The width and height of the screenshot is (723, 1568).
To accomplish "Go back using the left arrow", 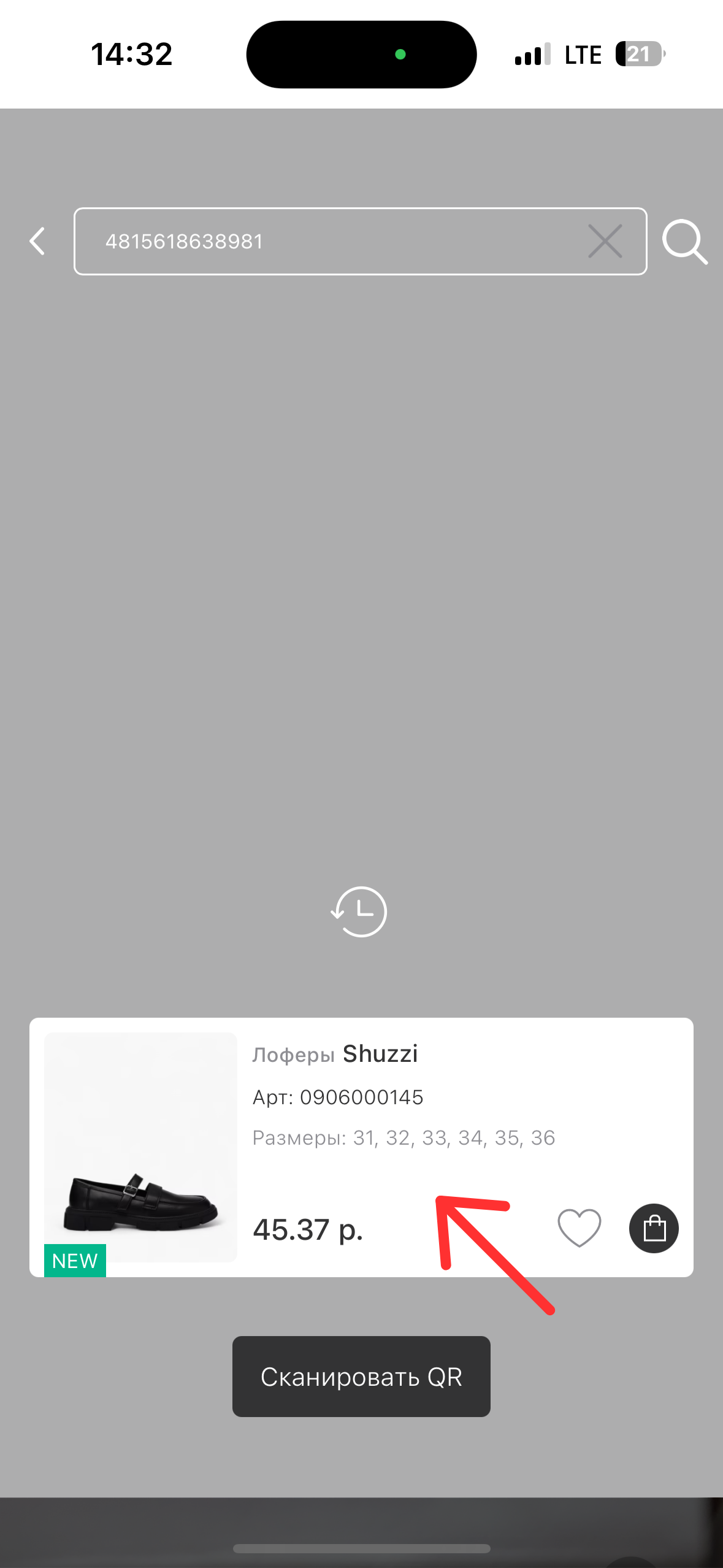I will [x=37, y=241].
